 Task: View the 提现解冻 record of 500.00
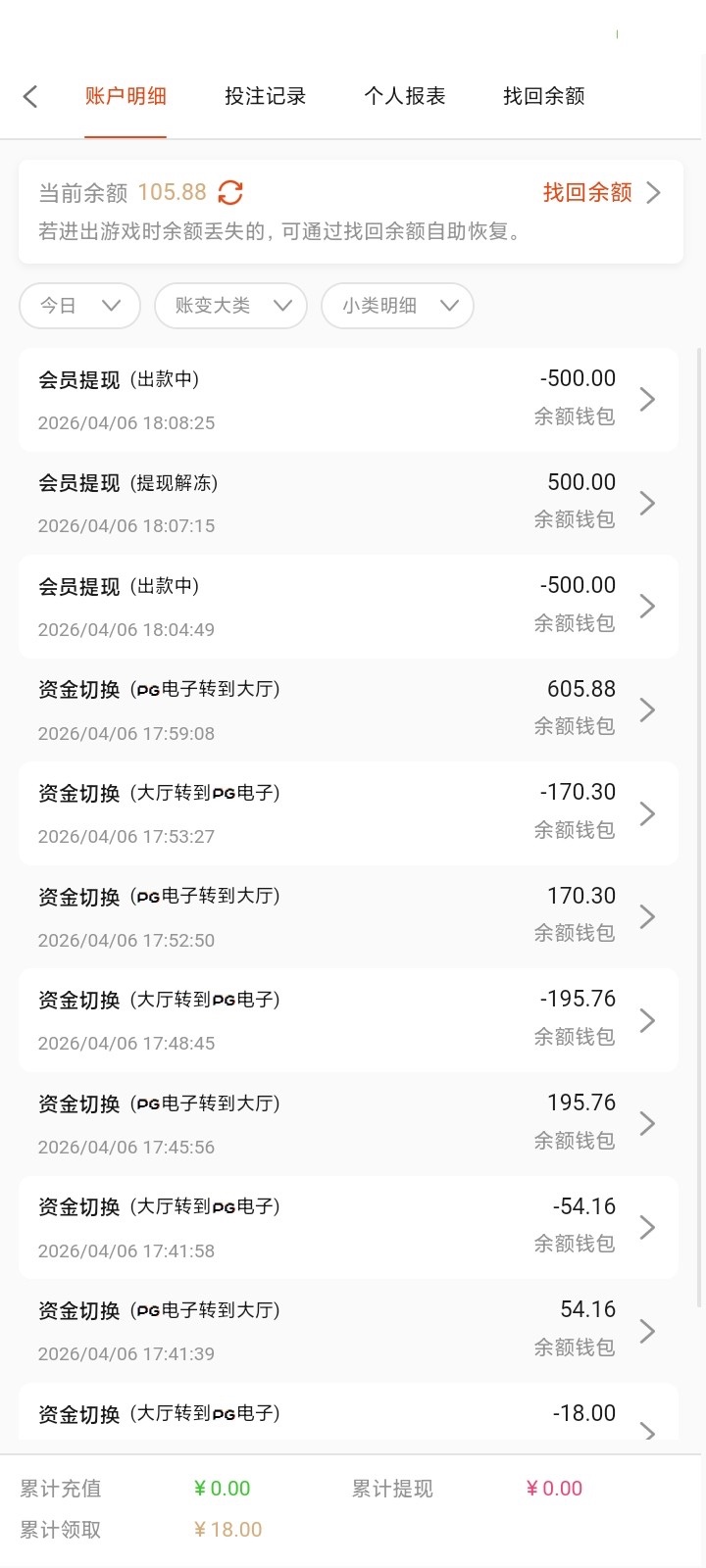pos(348,503)
